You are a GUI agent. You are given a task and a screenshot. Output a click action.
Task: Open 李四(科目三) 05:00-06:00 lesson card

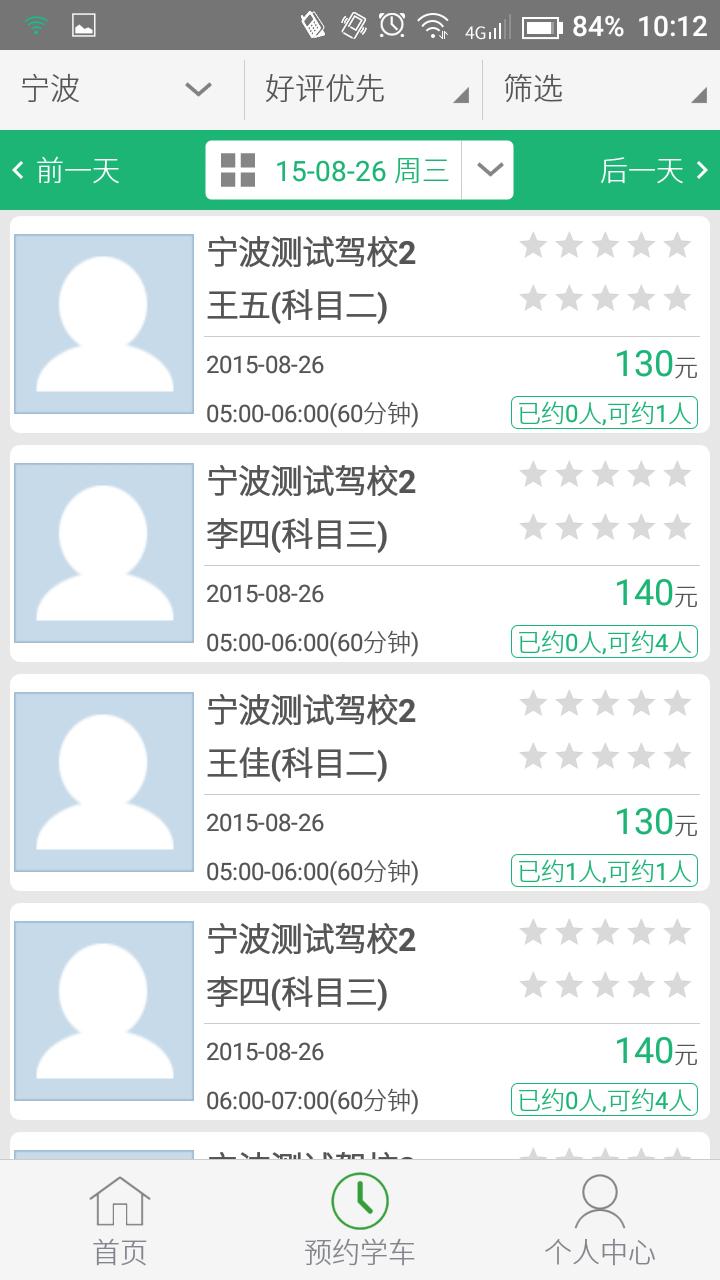coord(360,554)
